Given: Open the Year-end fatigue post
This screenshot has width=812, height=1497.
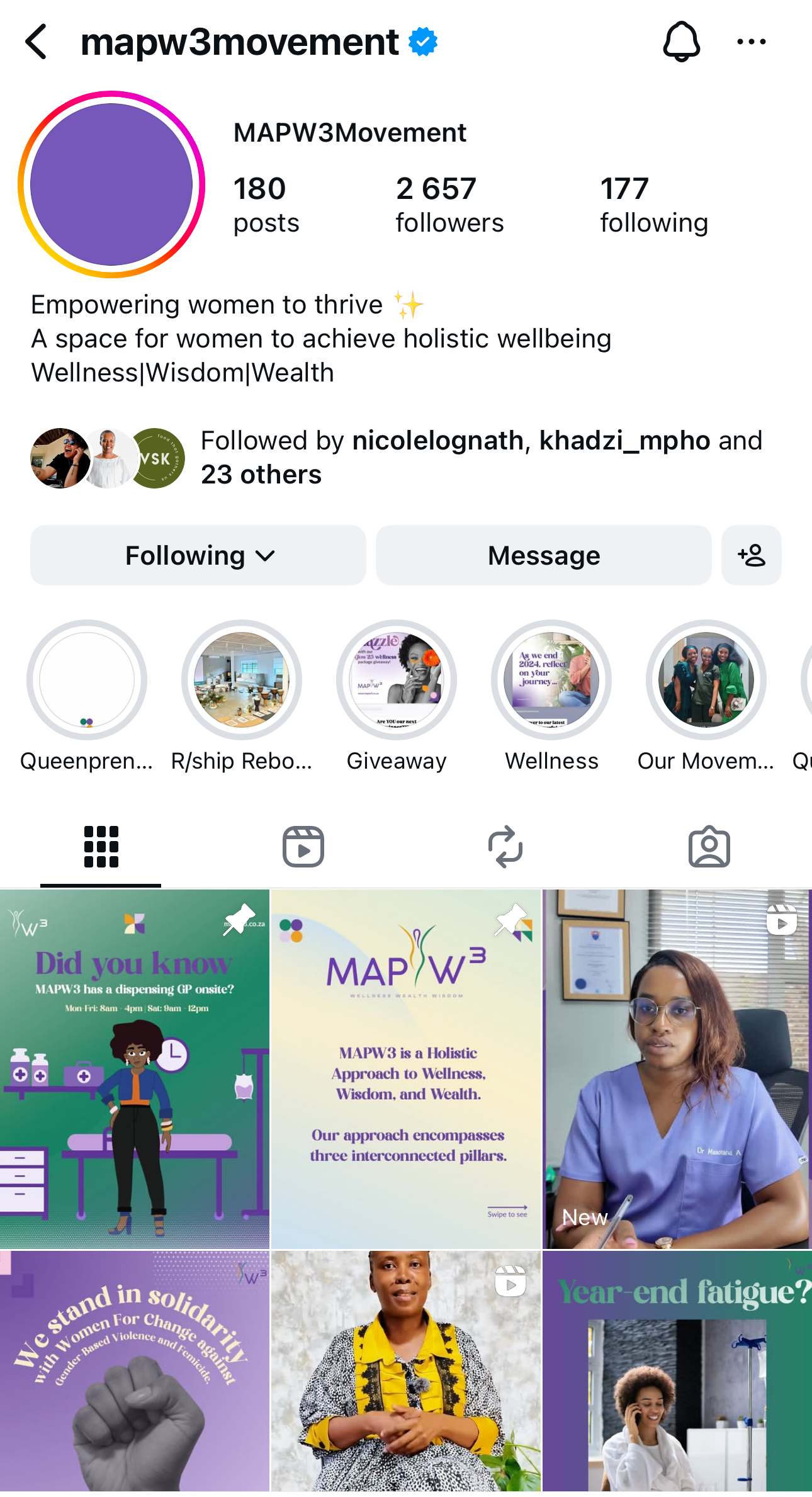Looking at the screenshot, I should click(677, 1372).
